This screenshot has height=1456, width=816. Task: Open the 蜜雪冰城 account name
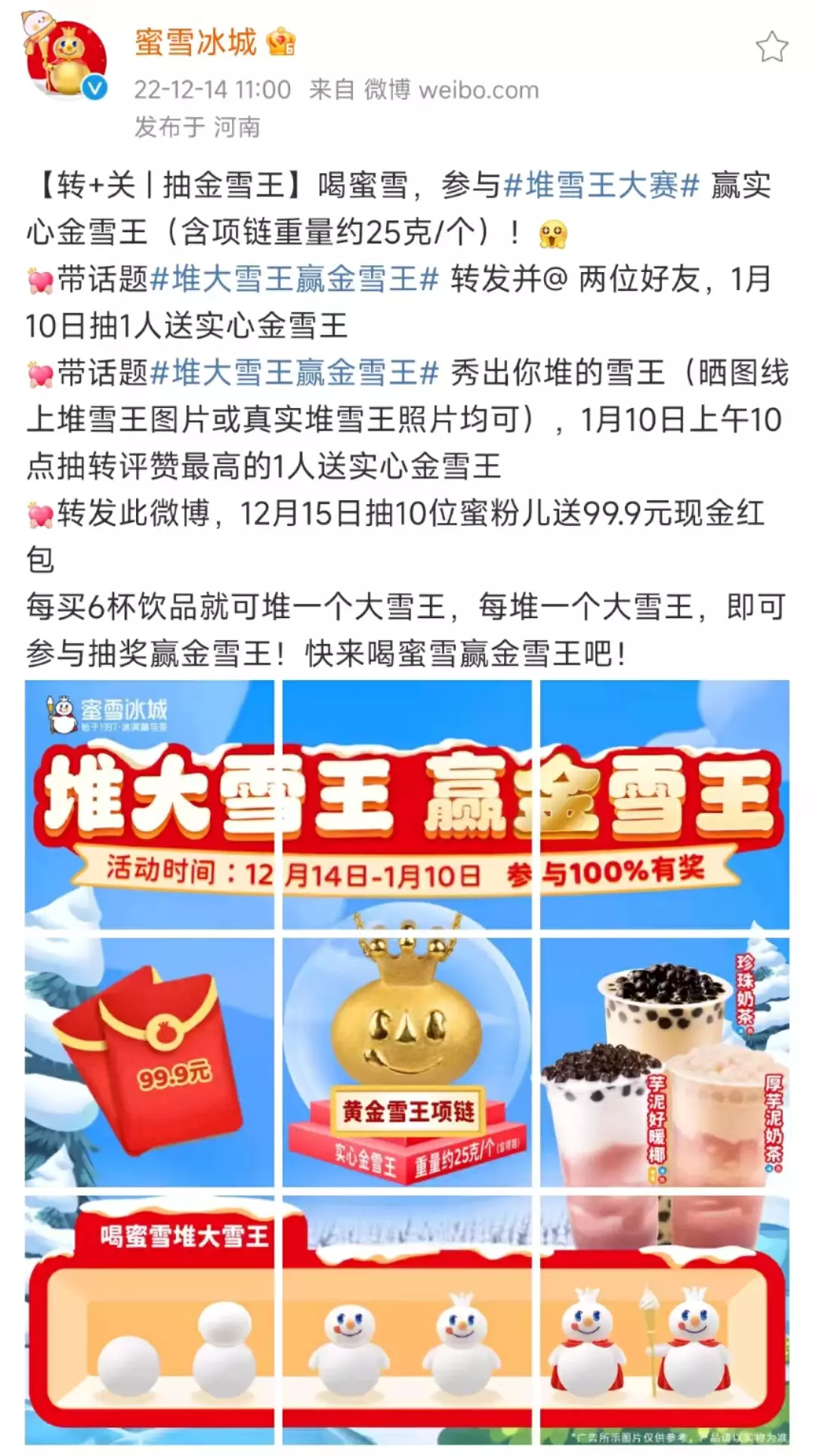click(x=196, y=43)
